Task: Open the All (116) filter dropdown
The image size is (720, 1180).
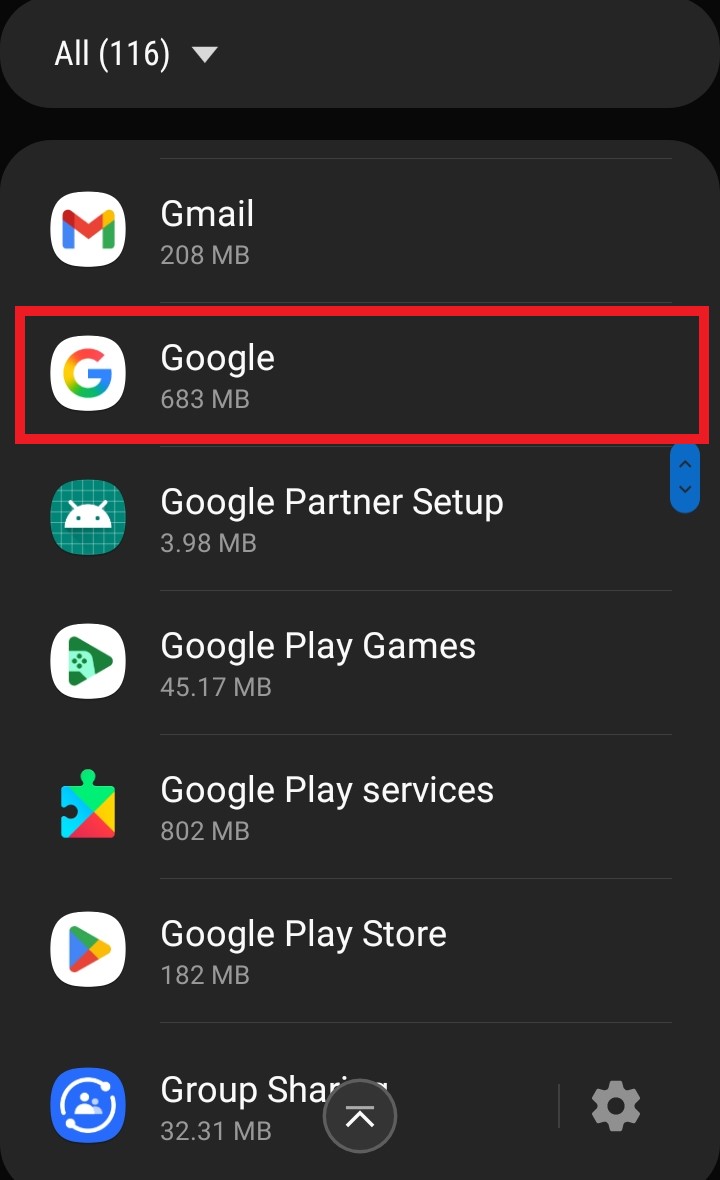Action: (x=136, y=53)
